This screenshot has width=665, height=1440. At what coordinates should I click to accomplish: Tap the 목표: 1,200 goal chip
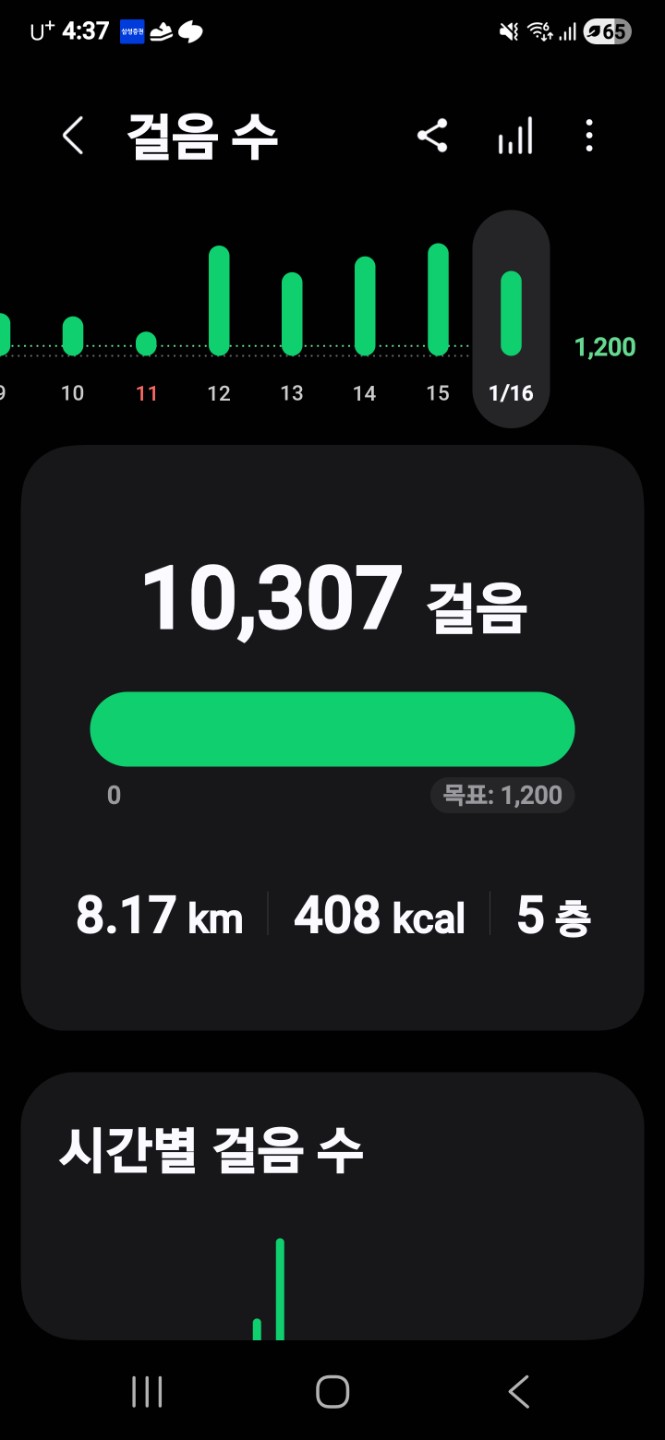[503, 796]
